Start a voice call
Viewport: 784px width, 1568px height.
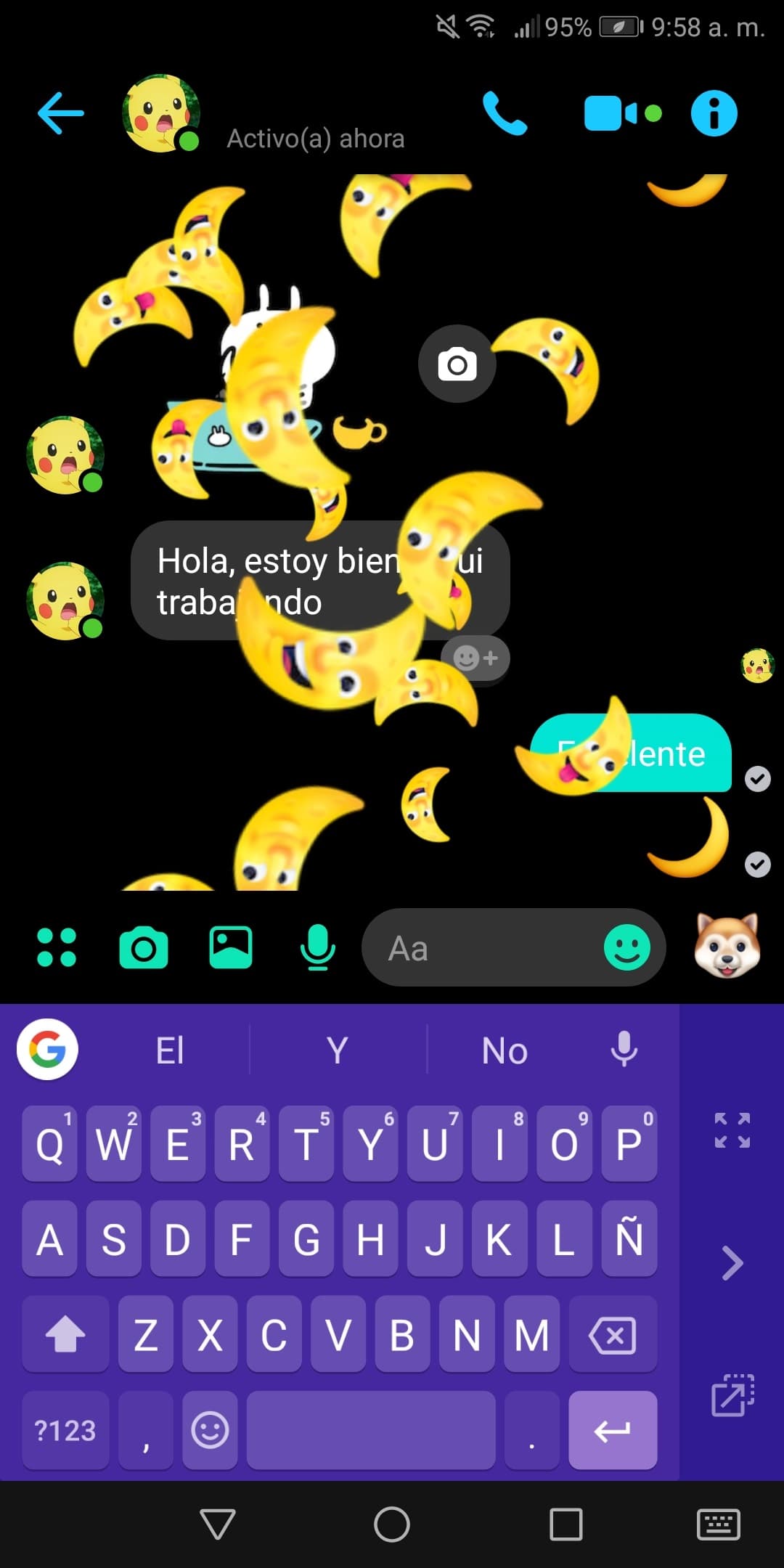pos(505,113)
